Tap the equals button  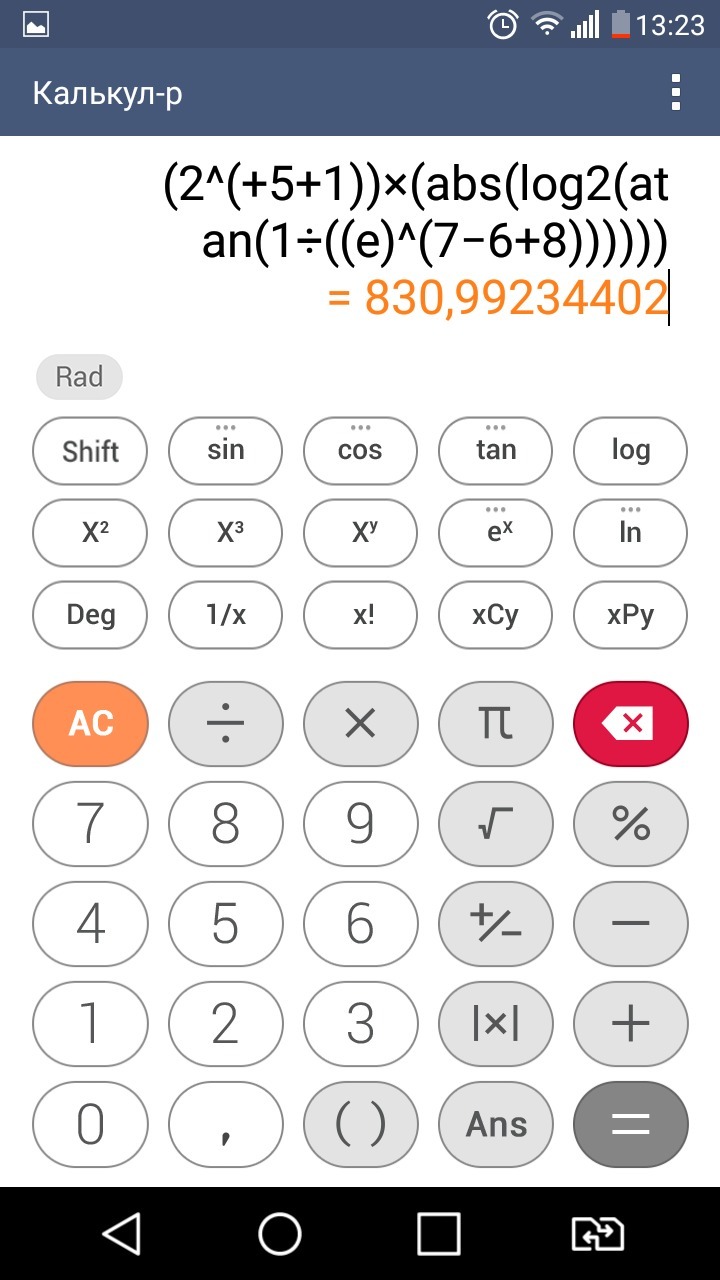(x=630, y=1124)
